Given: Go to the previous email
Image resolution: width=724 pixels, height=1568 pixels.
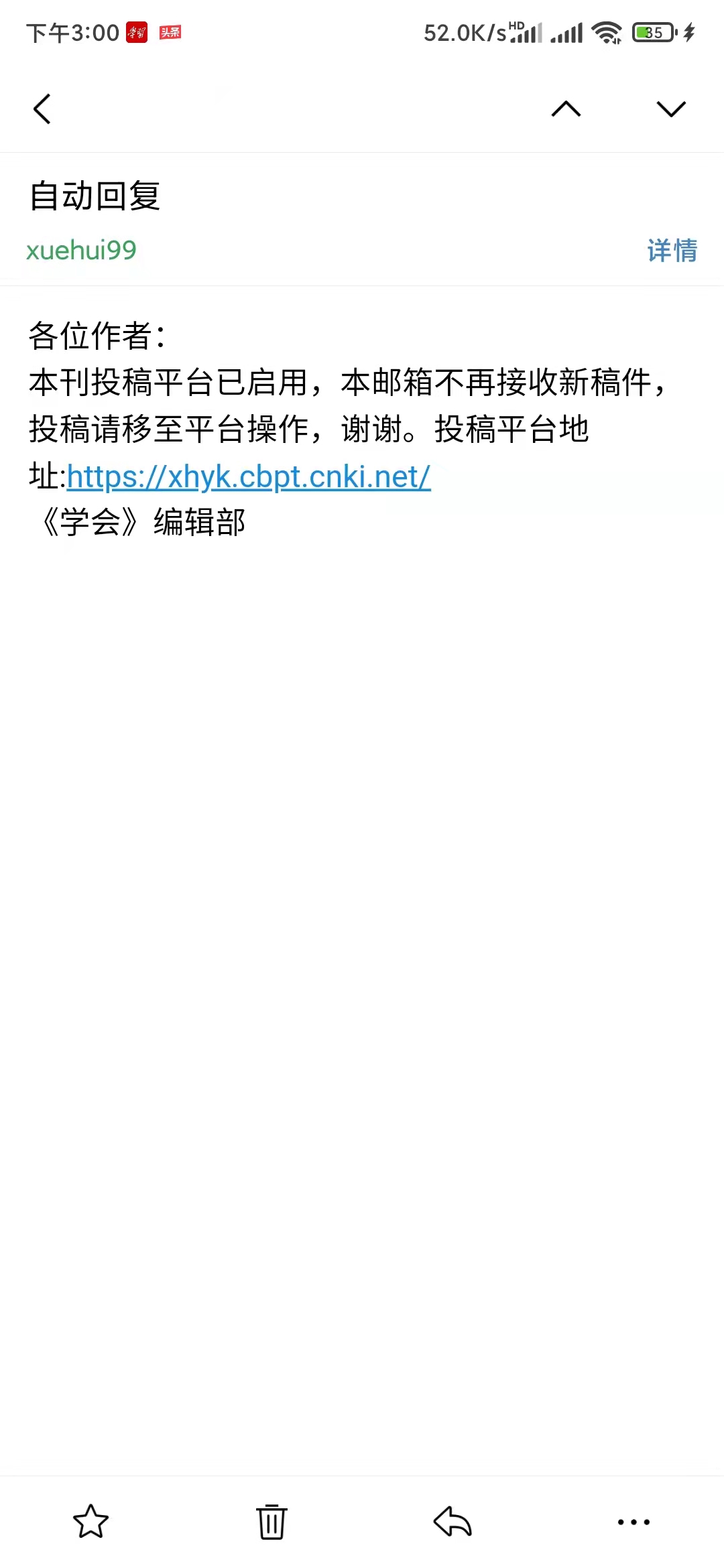Looking at the screenshot, I should 566,109.
